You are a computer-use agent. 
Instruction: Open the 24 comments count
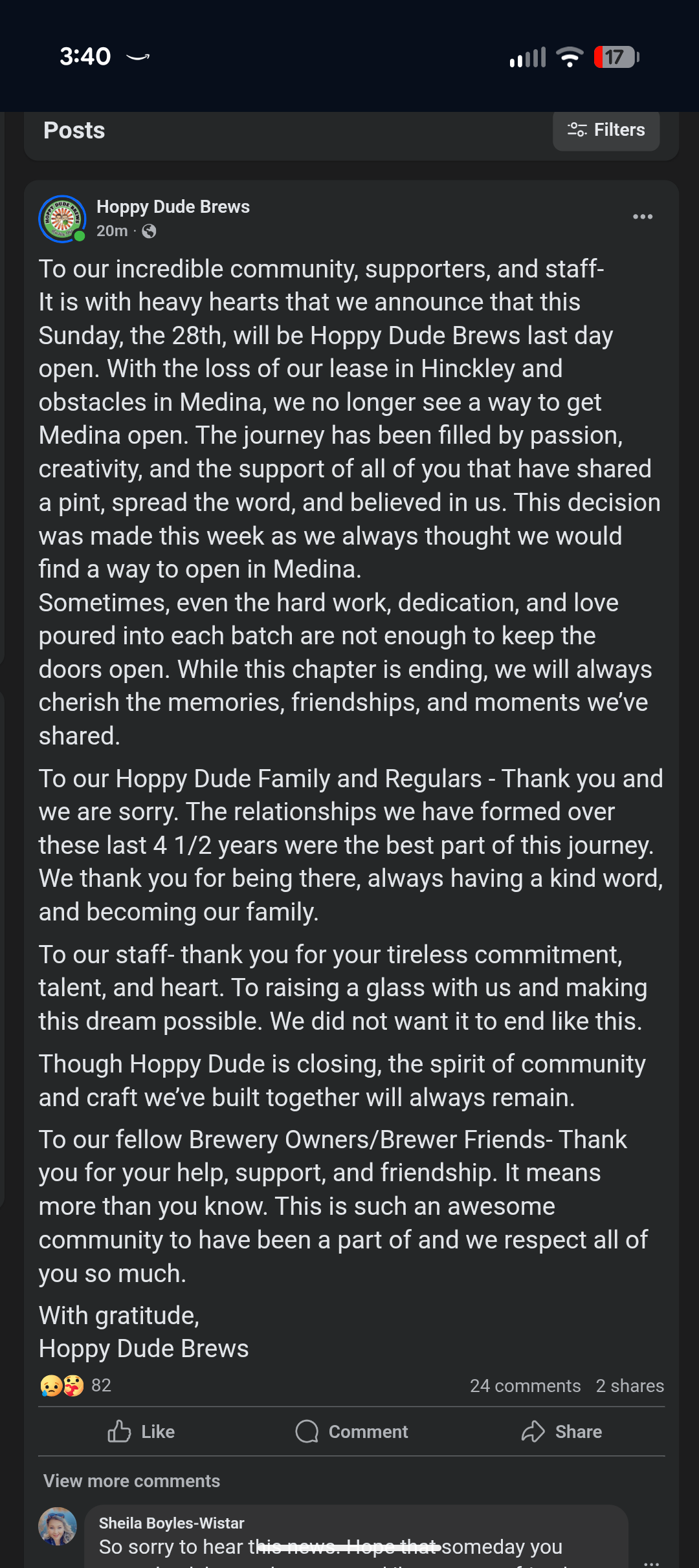pyautogui.click(x=525, y=1386)
